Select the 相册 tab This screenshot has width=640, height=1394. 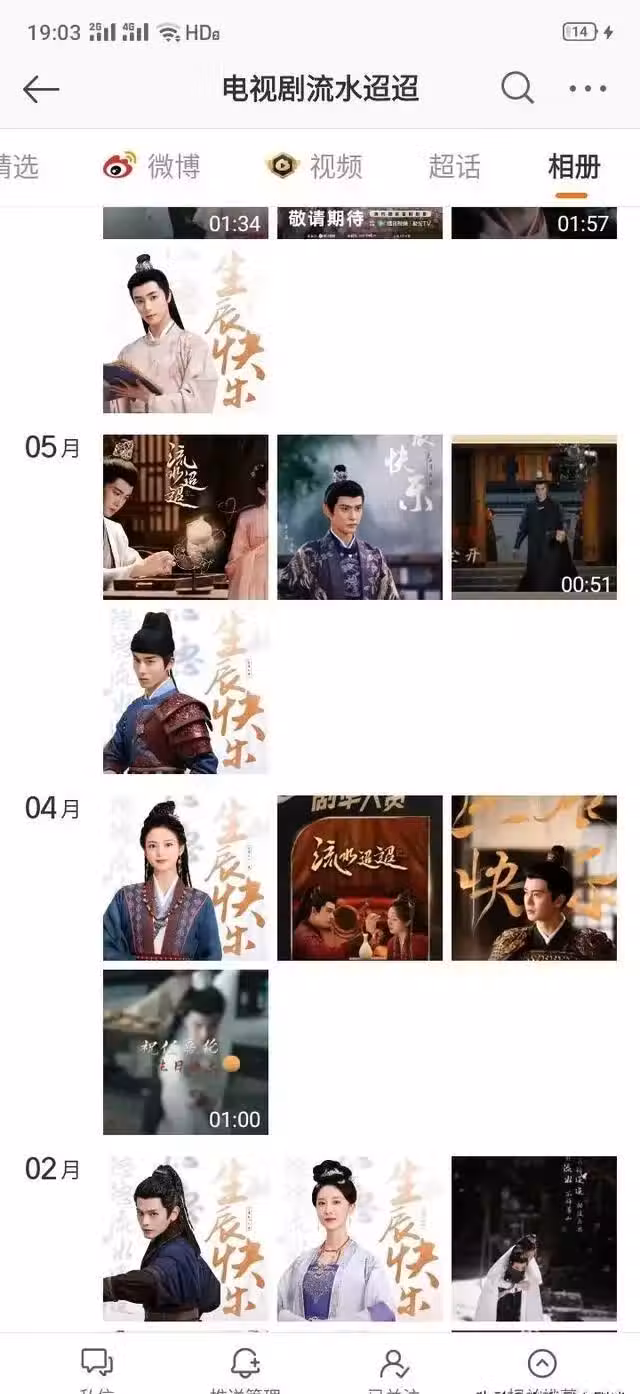click(x=573, y=166)
